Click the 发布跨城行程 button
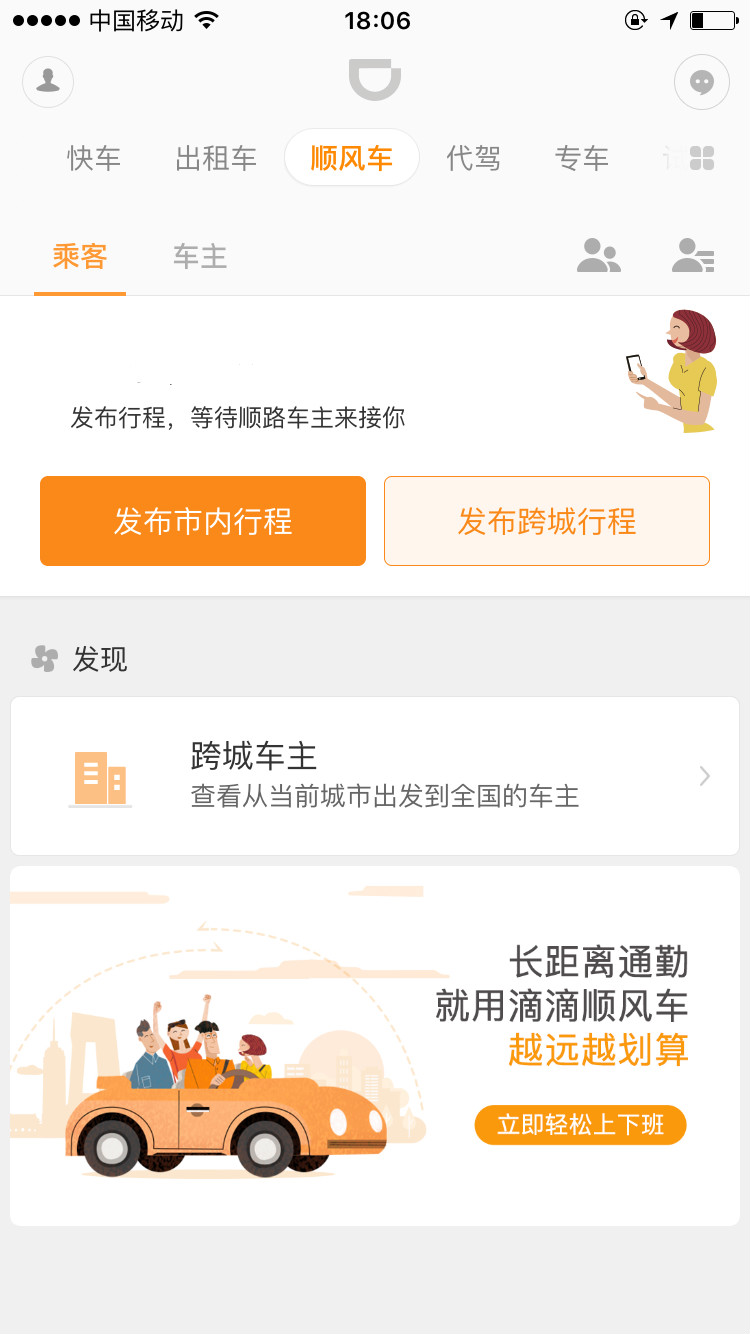750x1334 pixels. click(547, 520)
